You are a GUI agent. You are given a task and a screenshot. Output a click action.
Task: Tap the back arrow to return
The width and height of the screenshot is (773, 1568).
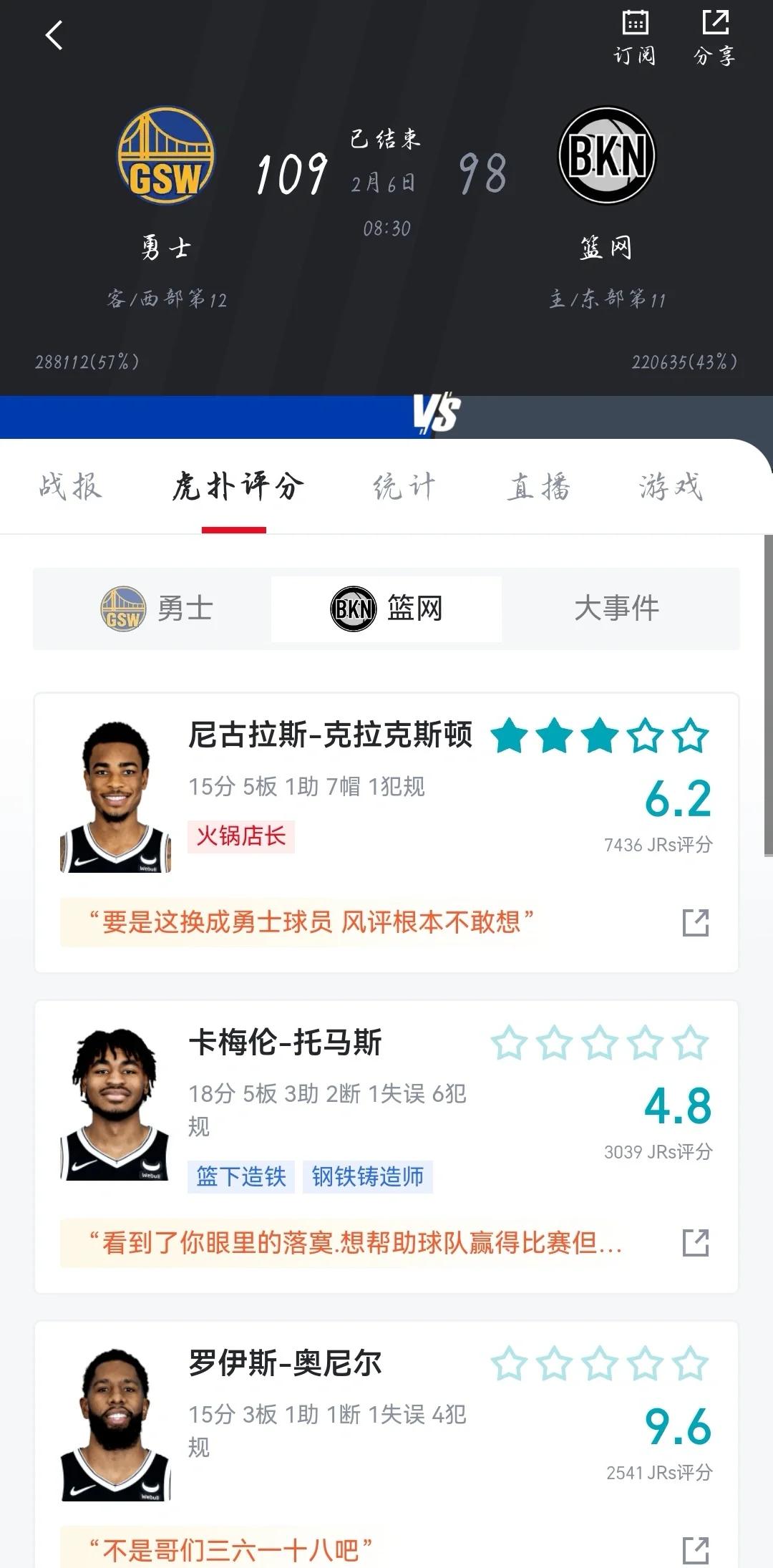click(54, 34)
